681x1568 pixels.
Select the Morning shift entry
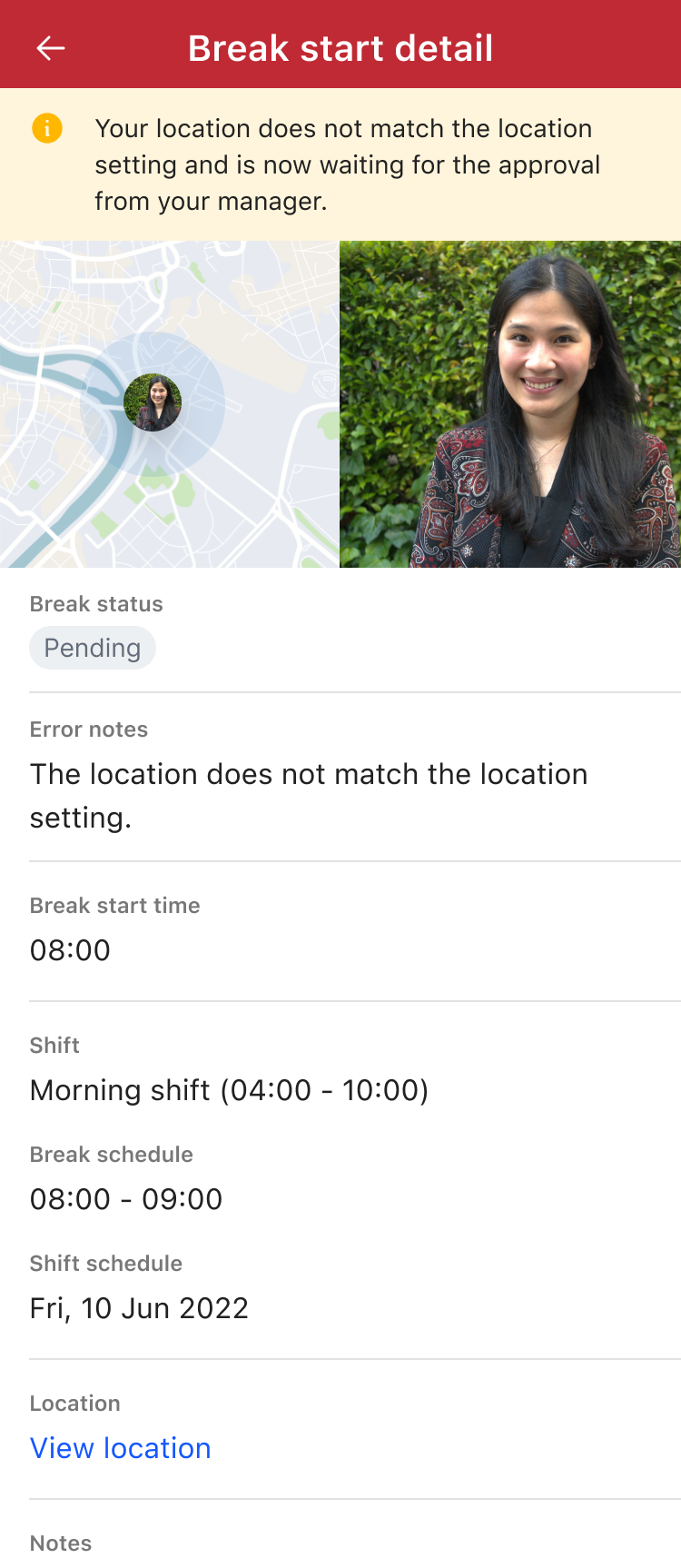click(230, 1089)
